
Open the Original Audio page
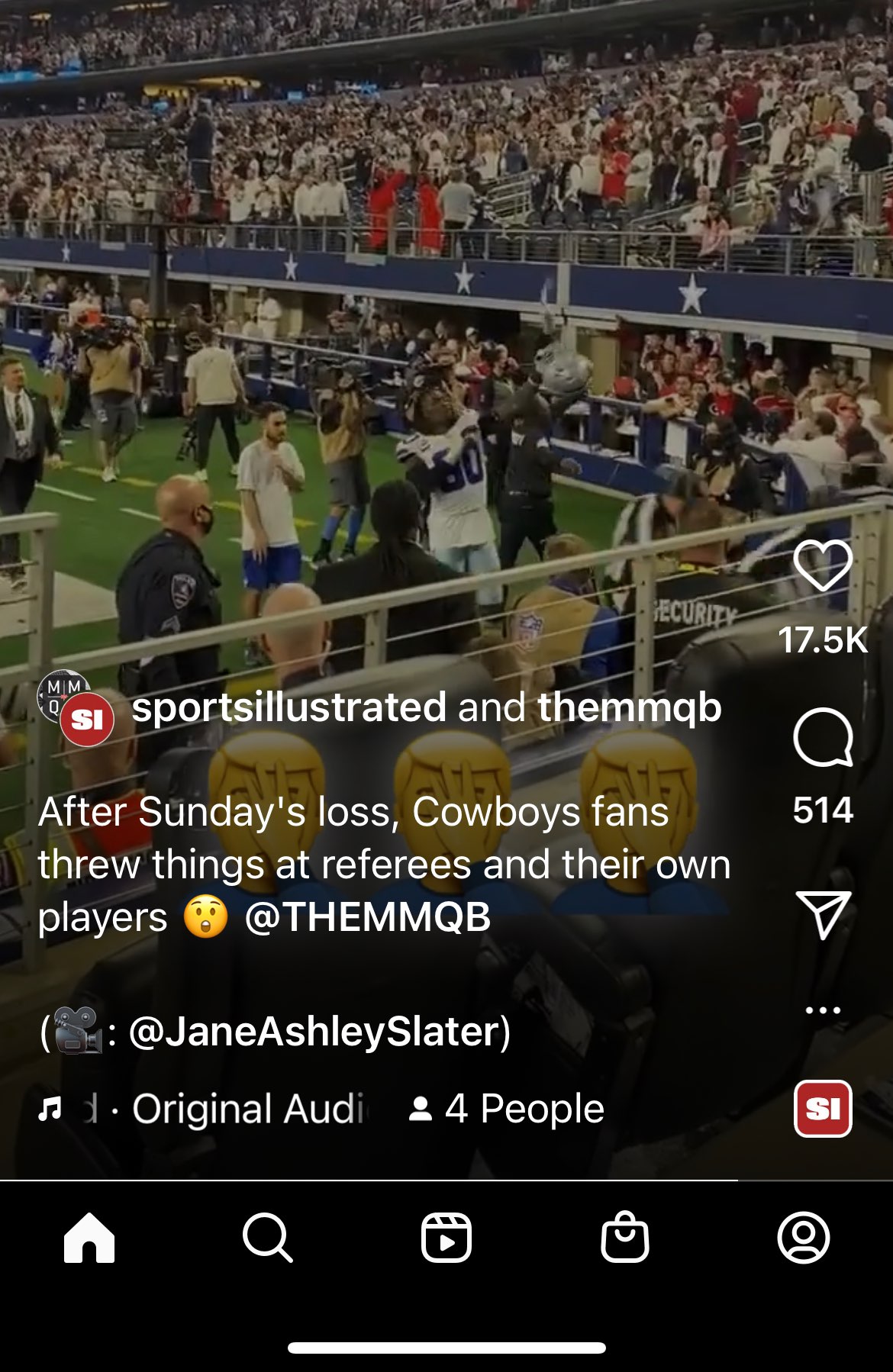click(246, 1109)
